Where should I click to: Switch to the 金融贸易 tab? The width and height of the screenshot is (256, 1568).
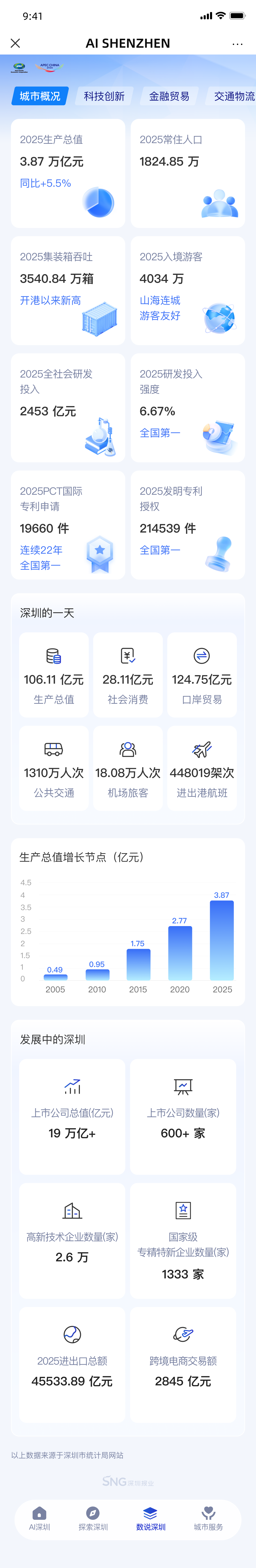pyautogui.click(x=170, y=96)
